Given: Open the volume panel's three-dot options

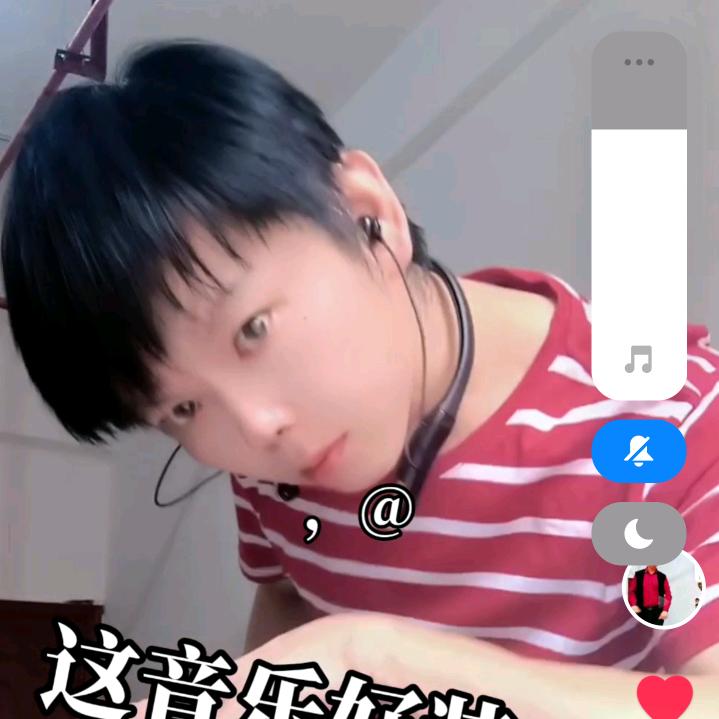Looking at the screenshot, I should 639,62.
